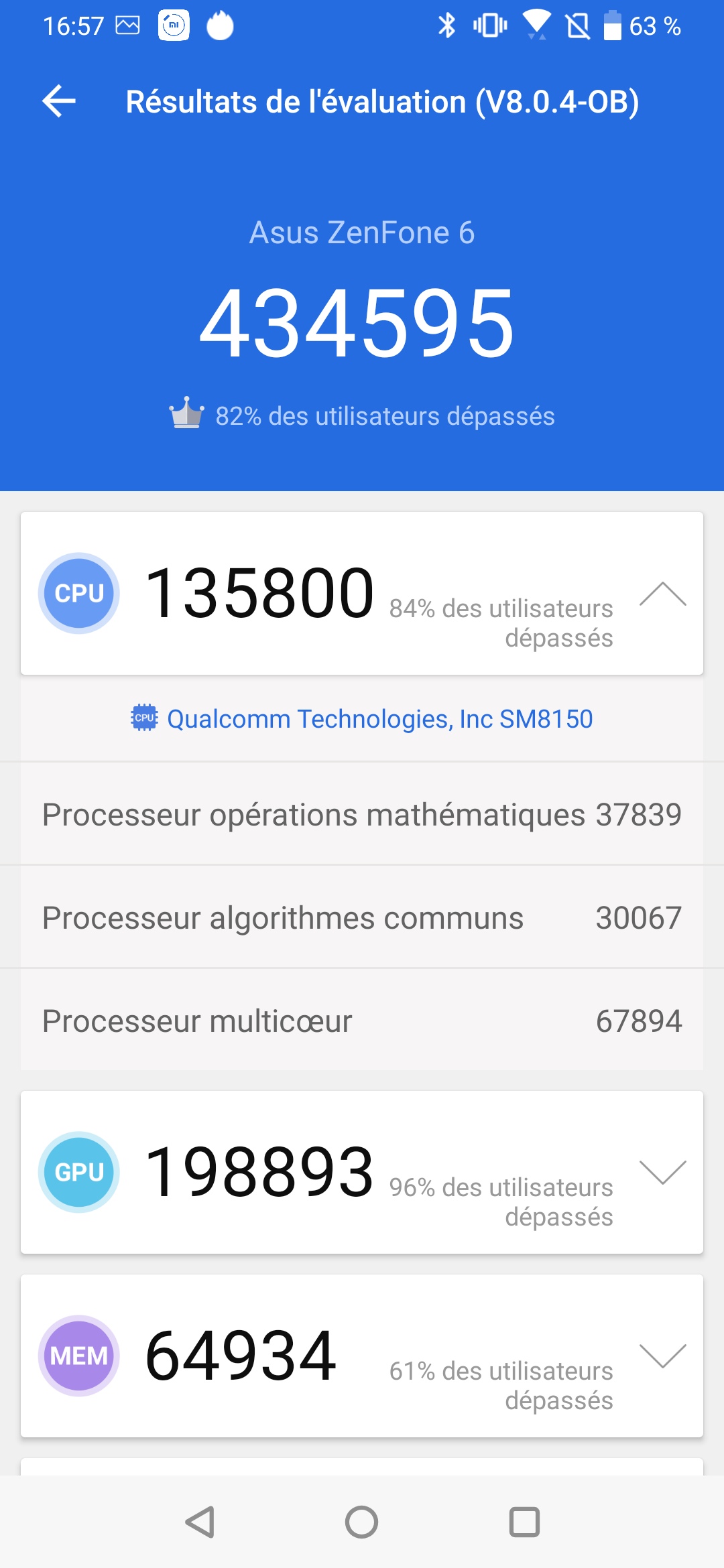Go back from the evaluation results
724x1568 pixels.
point(59,102)
